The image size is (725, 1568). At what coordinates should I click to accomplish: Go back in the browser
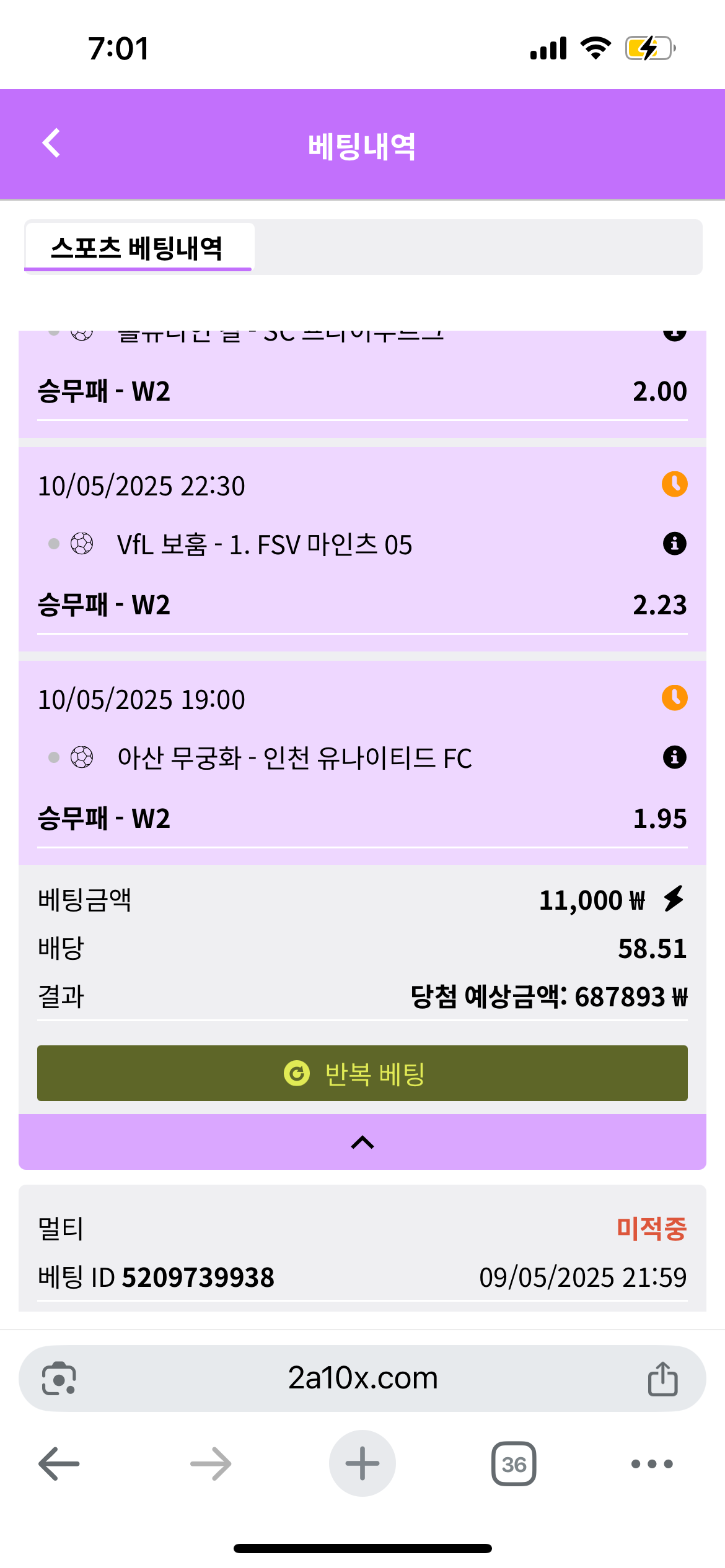(59, 1464)
